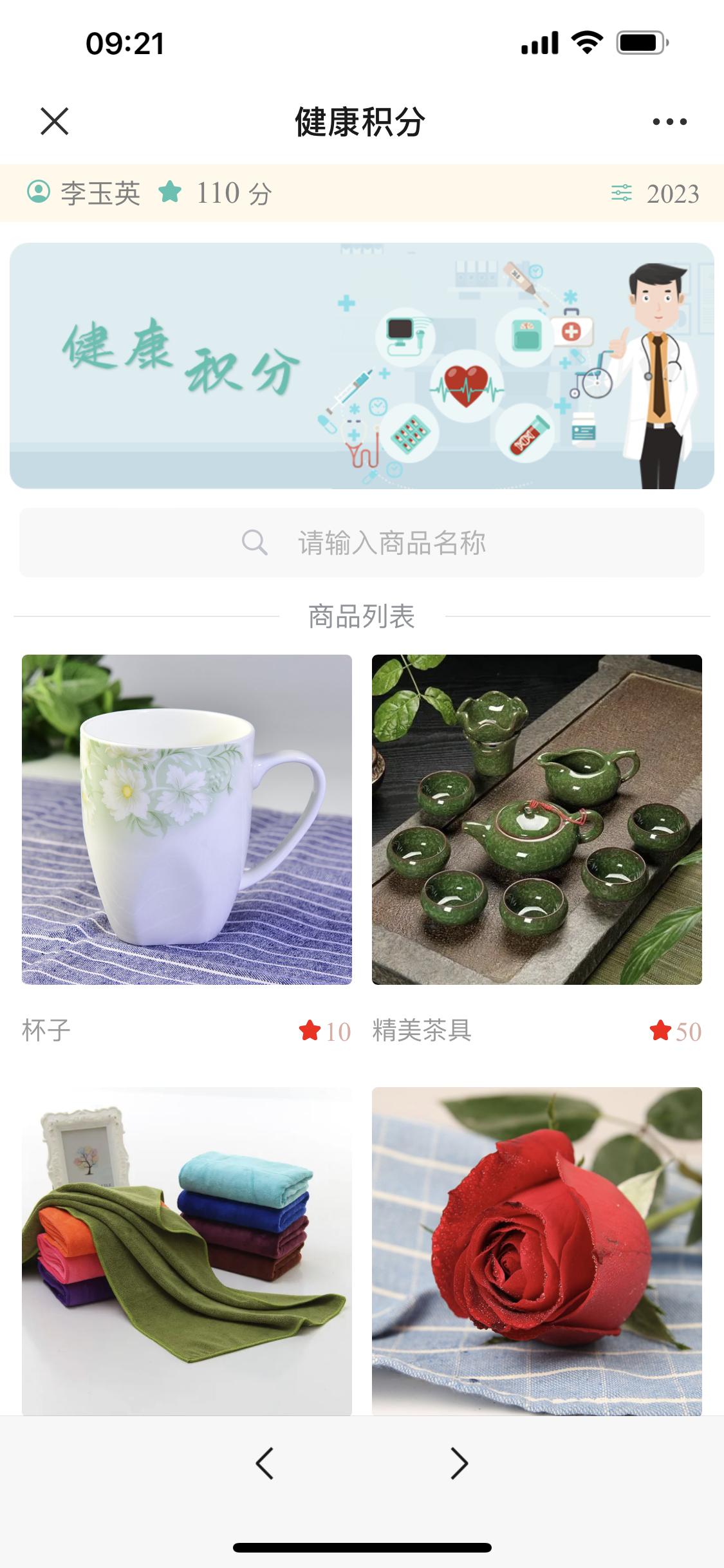This screenshot has height=1568, width=724.
Task: Focus the 请输入商品名称 search field
Action: coord(362,543)
